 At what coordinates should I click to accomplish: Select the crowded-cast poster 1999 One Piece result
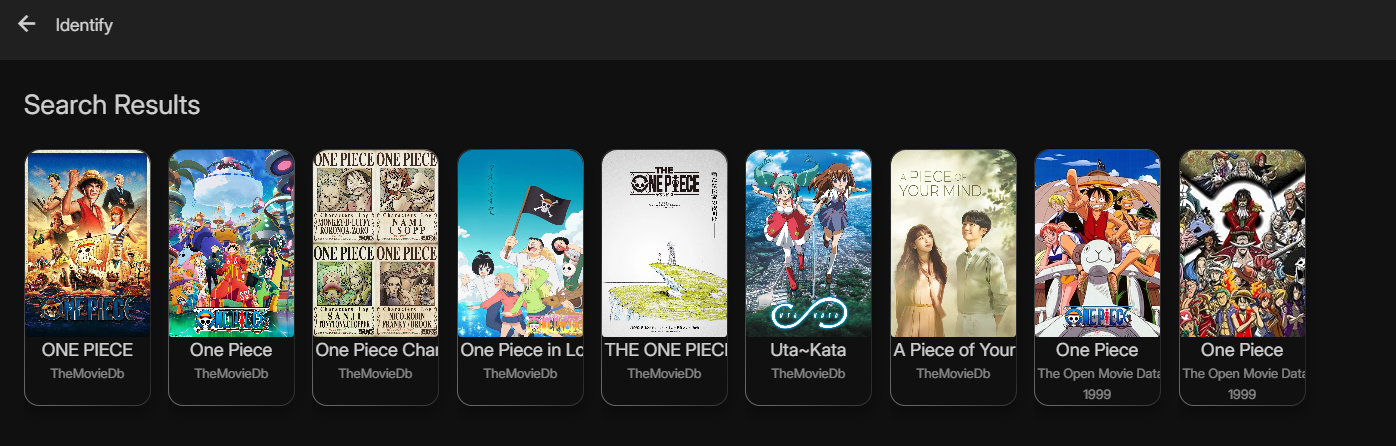[x=1241, y=244]
